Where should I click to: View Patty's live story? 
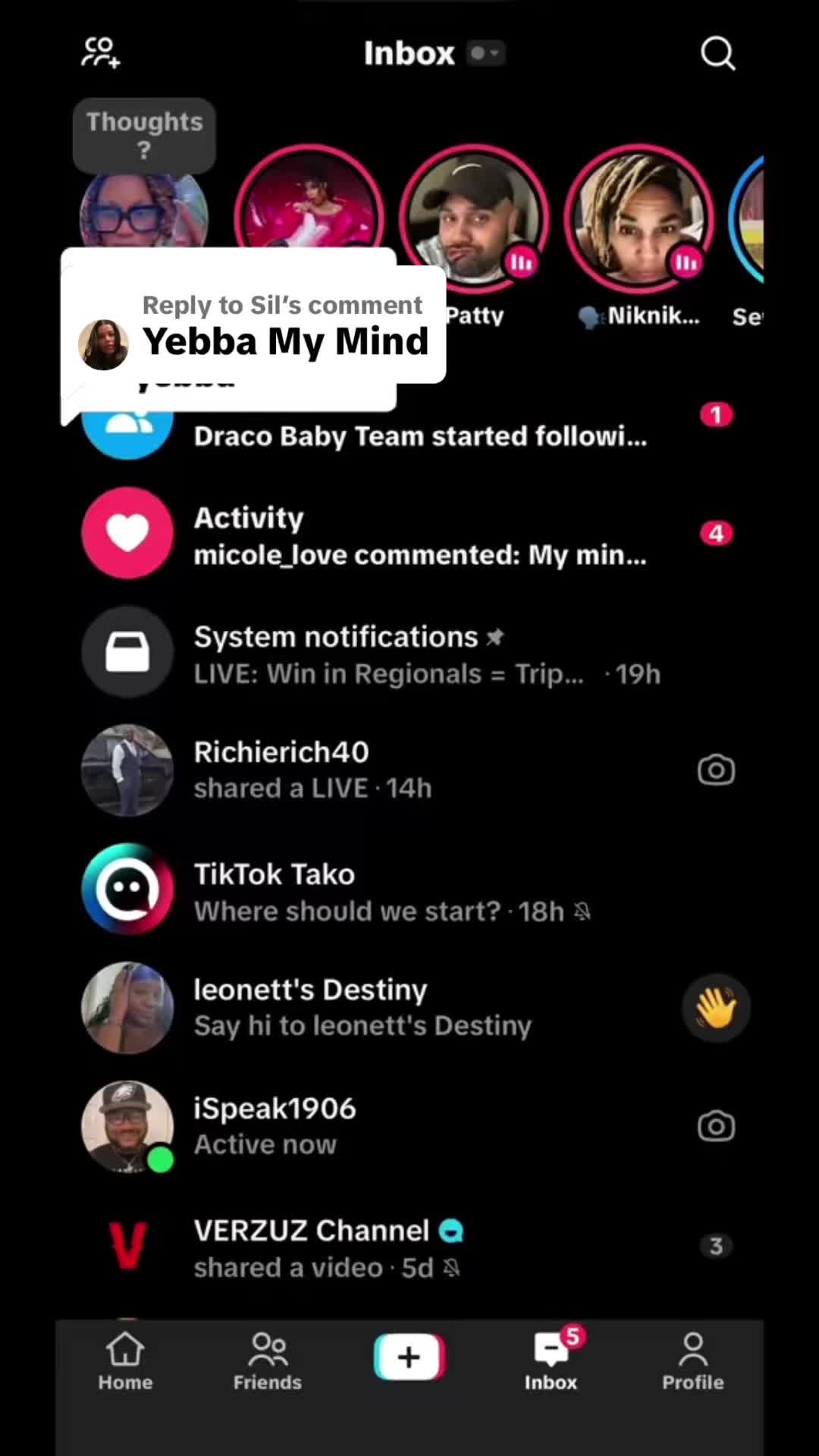[474, 218]
